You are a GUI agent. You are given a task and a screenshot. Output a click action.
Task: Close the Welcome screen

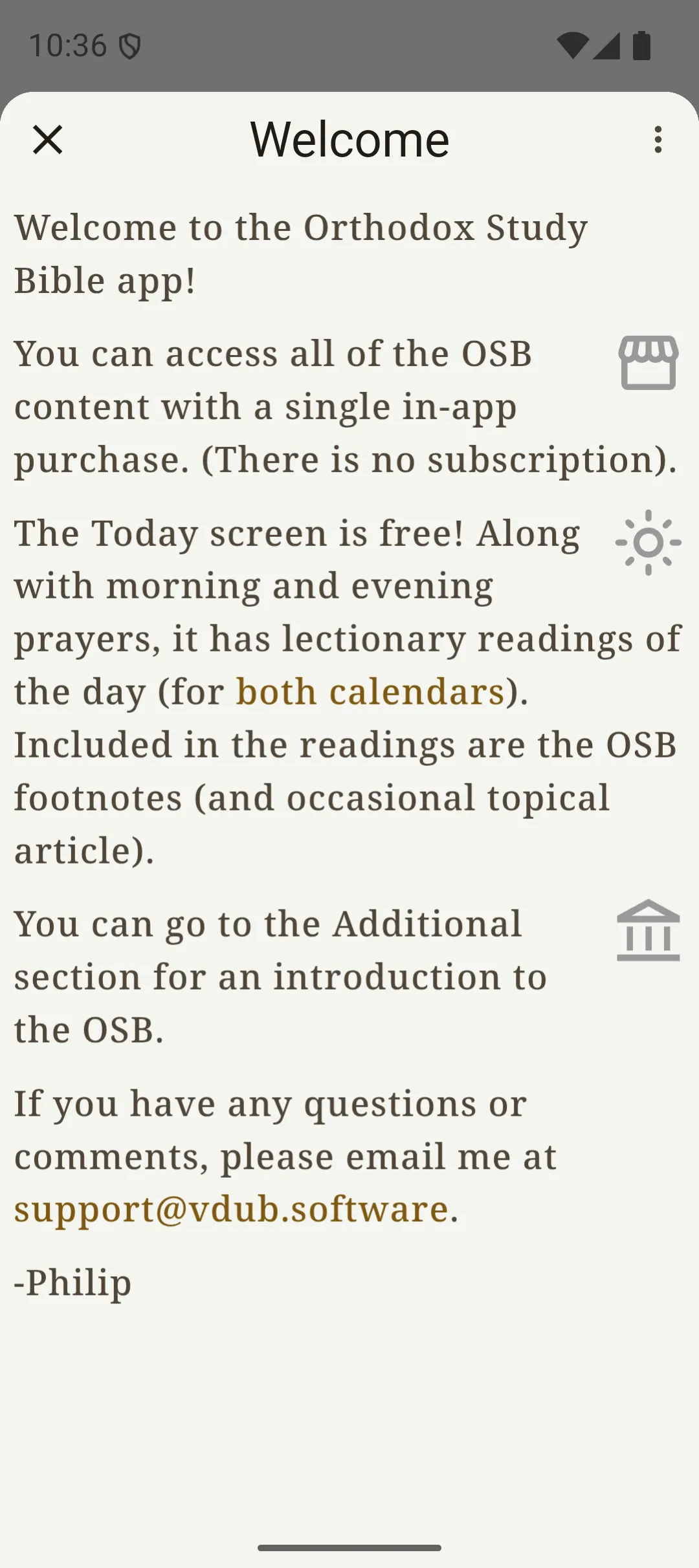(47, 140)
